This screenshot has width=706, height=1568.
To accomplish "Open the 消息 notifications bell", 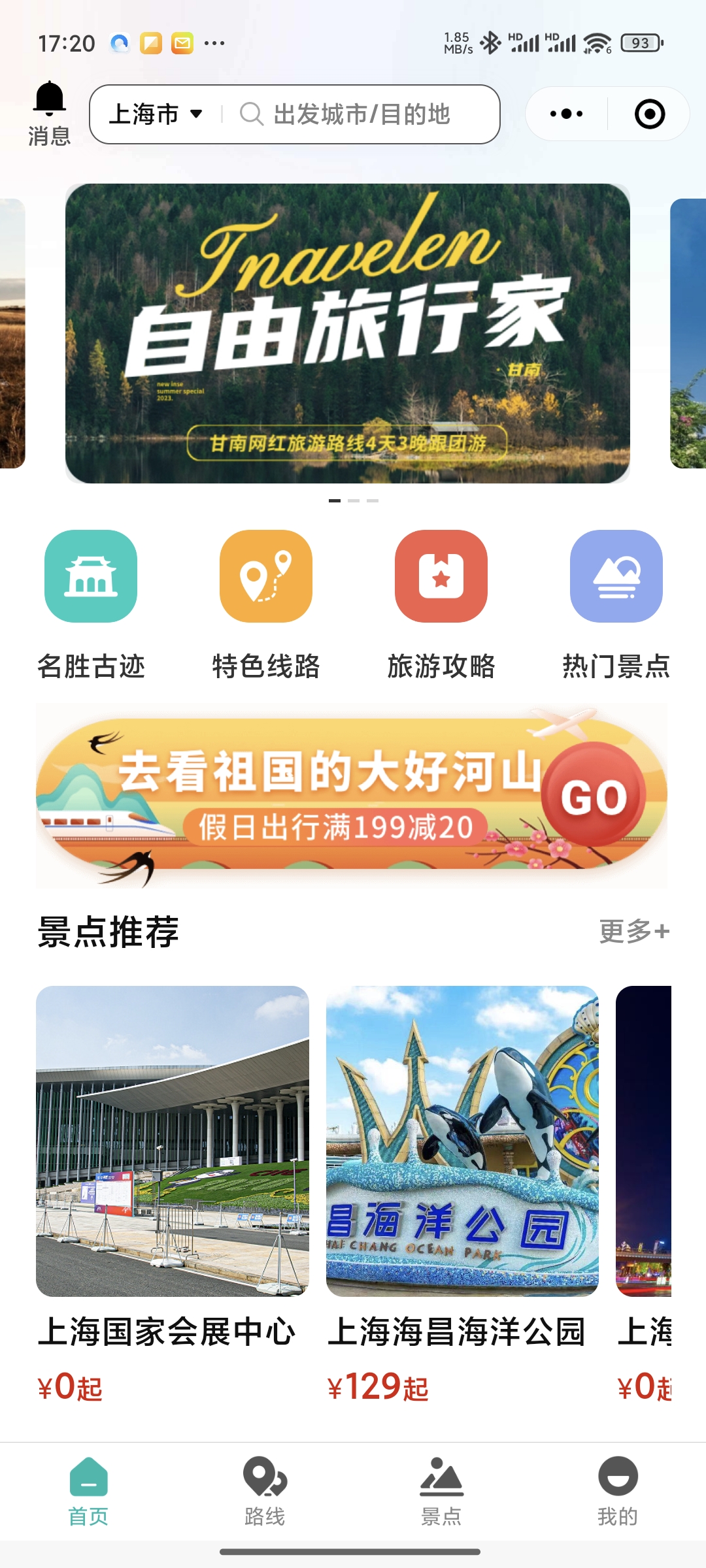I will tap(49, 112).
